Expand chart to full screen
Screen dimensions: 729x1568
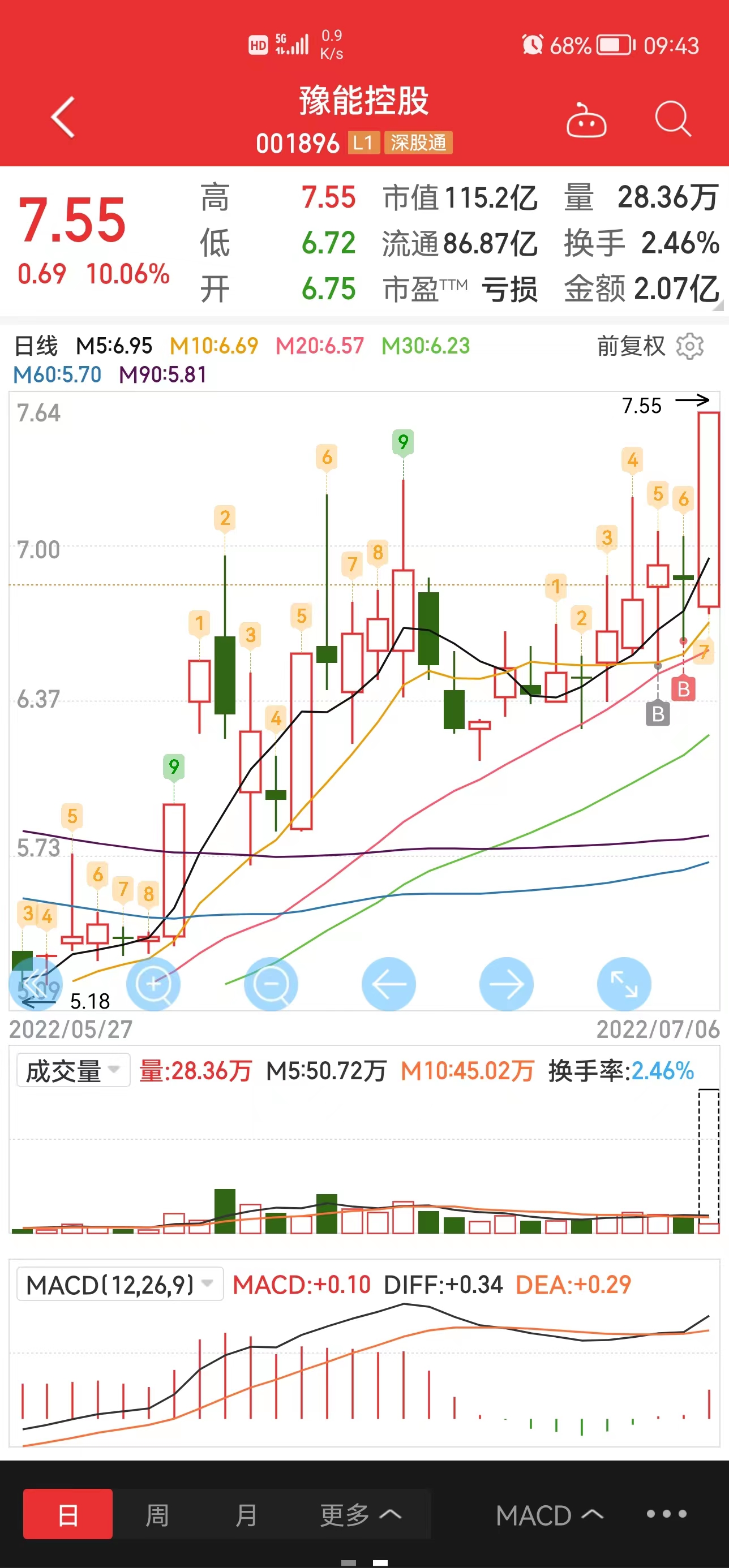(x=624, y=984)
